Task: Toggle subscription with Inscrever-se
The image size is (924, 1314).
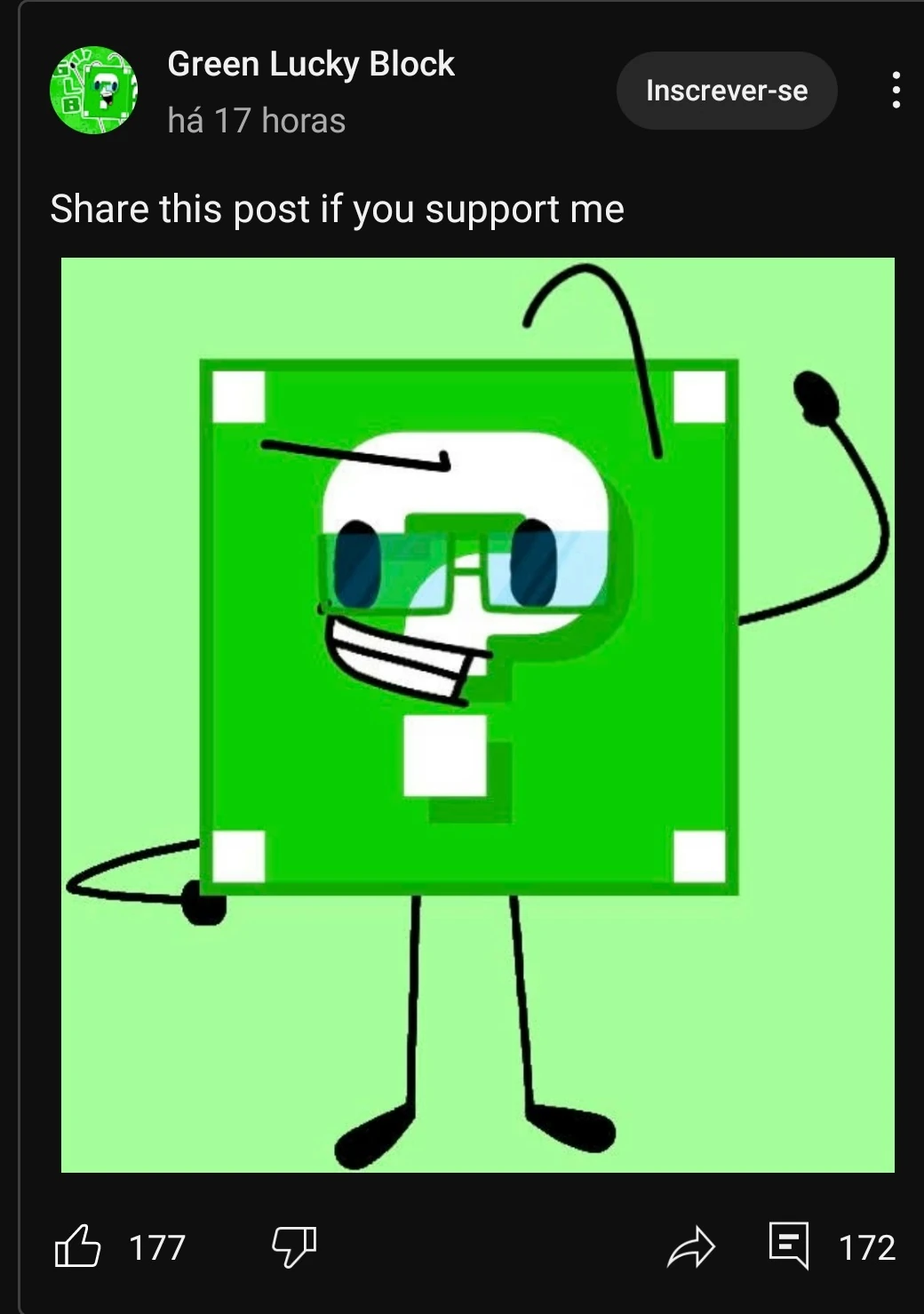Action: 726,90
